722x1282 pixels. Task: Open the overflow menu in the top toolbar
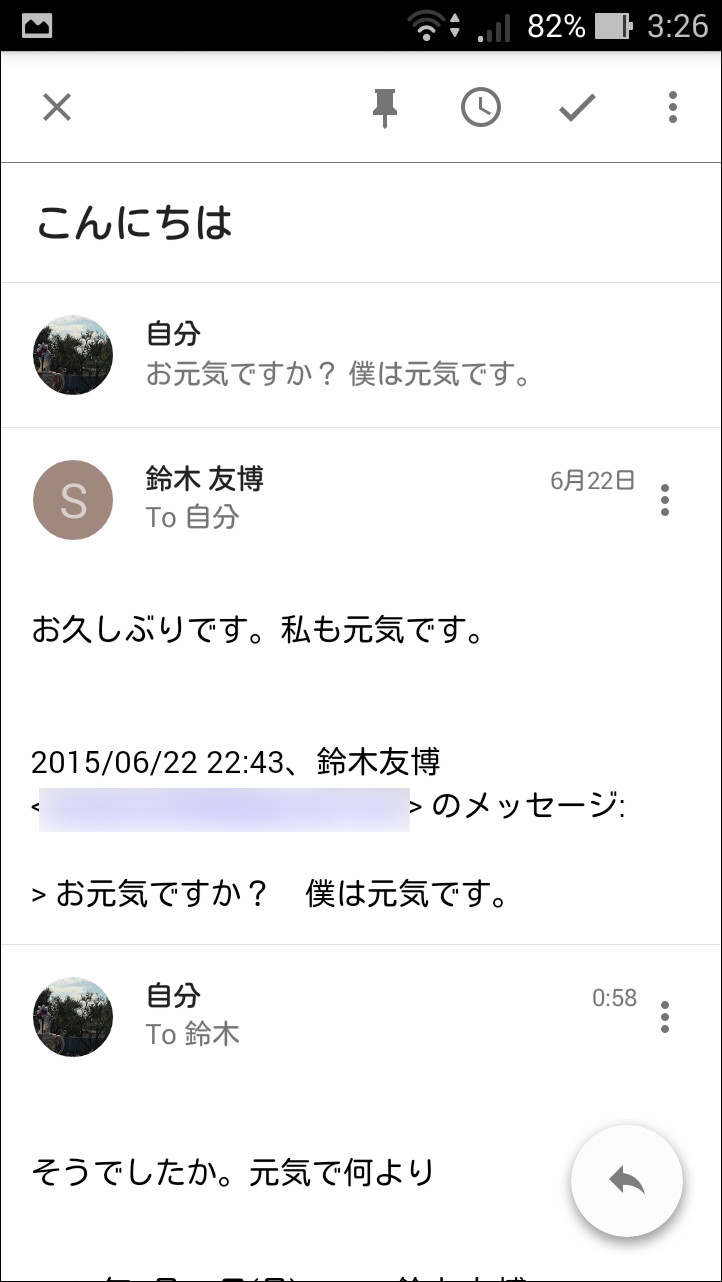[670, 107]
